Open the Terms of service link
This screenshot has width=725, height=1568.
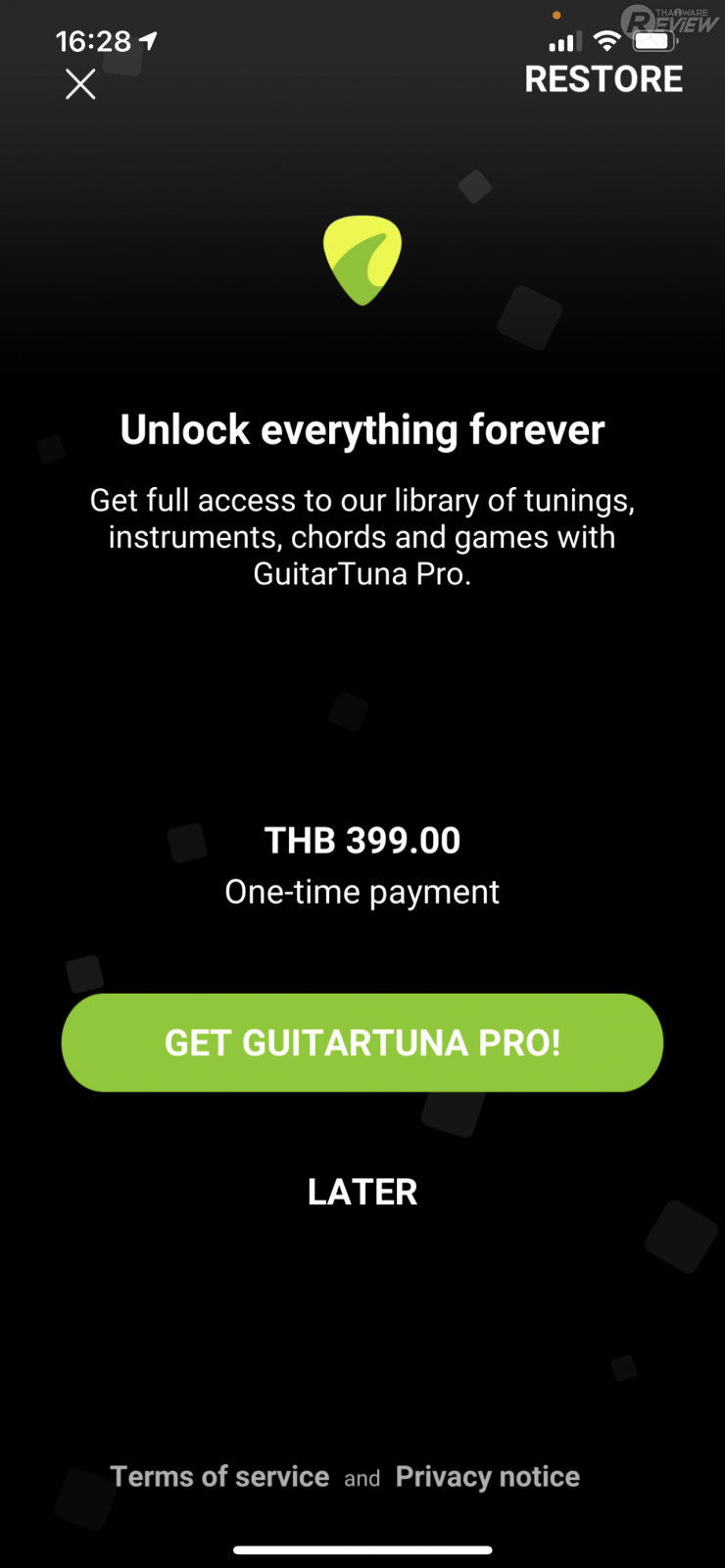click(x=219, y=1477)
